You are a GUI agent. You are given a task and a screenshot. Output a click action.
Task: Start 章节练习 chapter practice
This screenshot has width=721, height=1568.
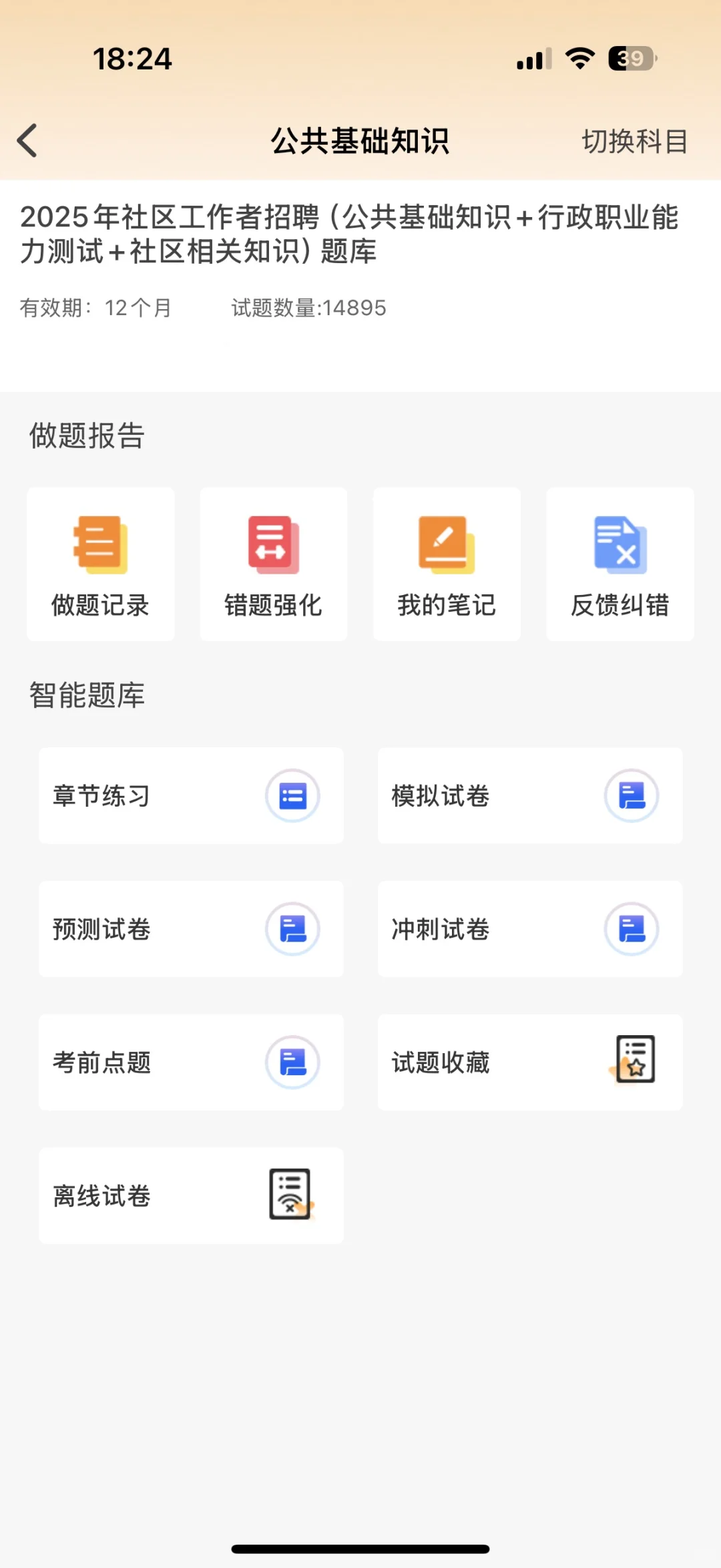click(x=191, y=796)
